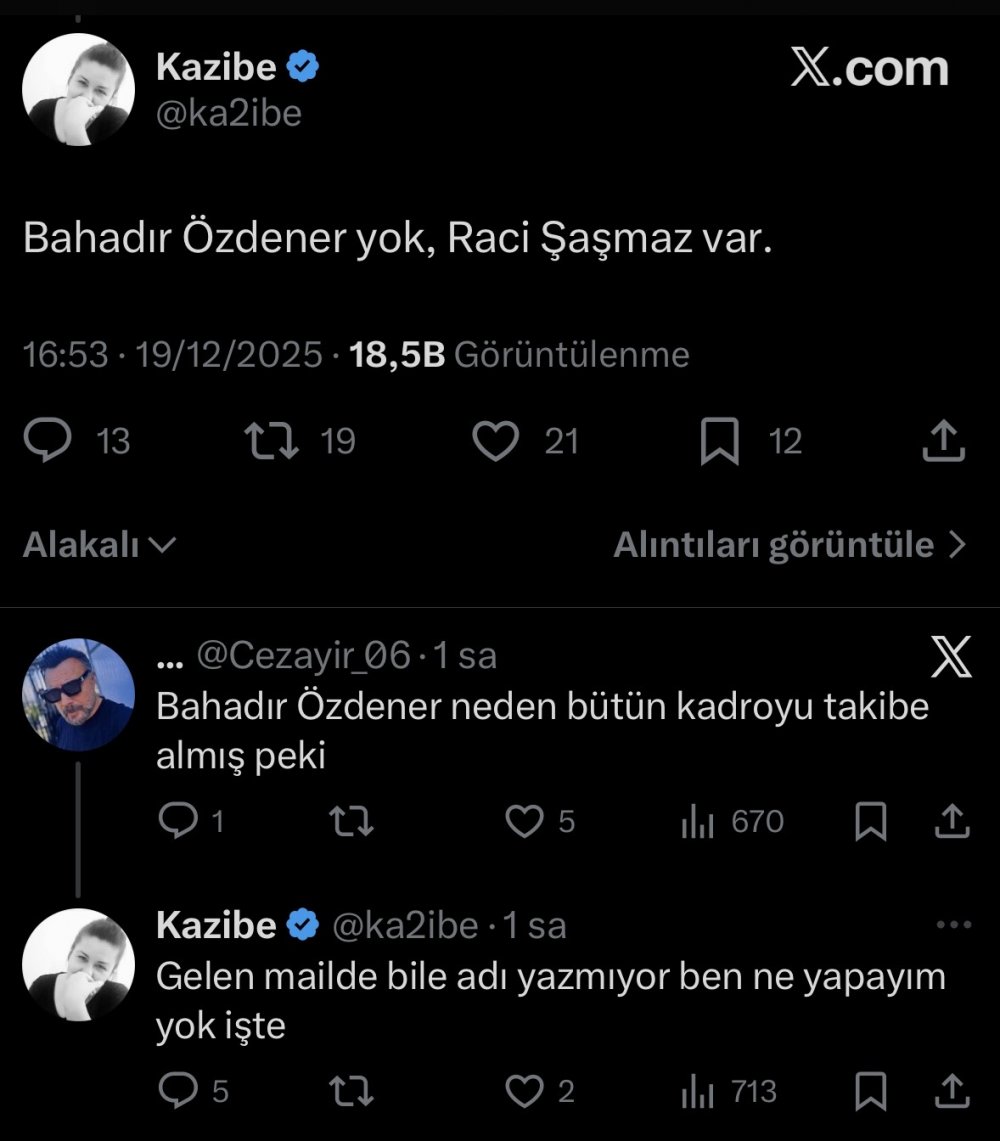Open the overflow menu on Kazibe's reply
Image resolution: width=1000 pixels, height=1141 pixels.
pyautogui.click(x=953, y=925)
